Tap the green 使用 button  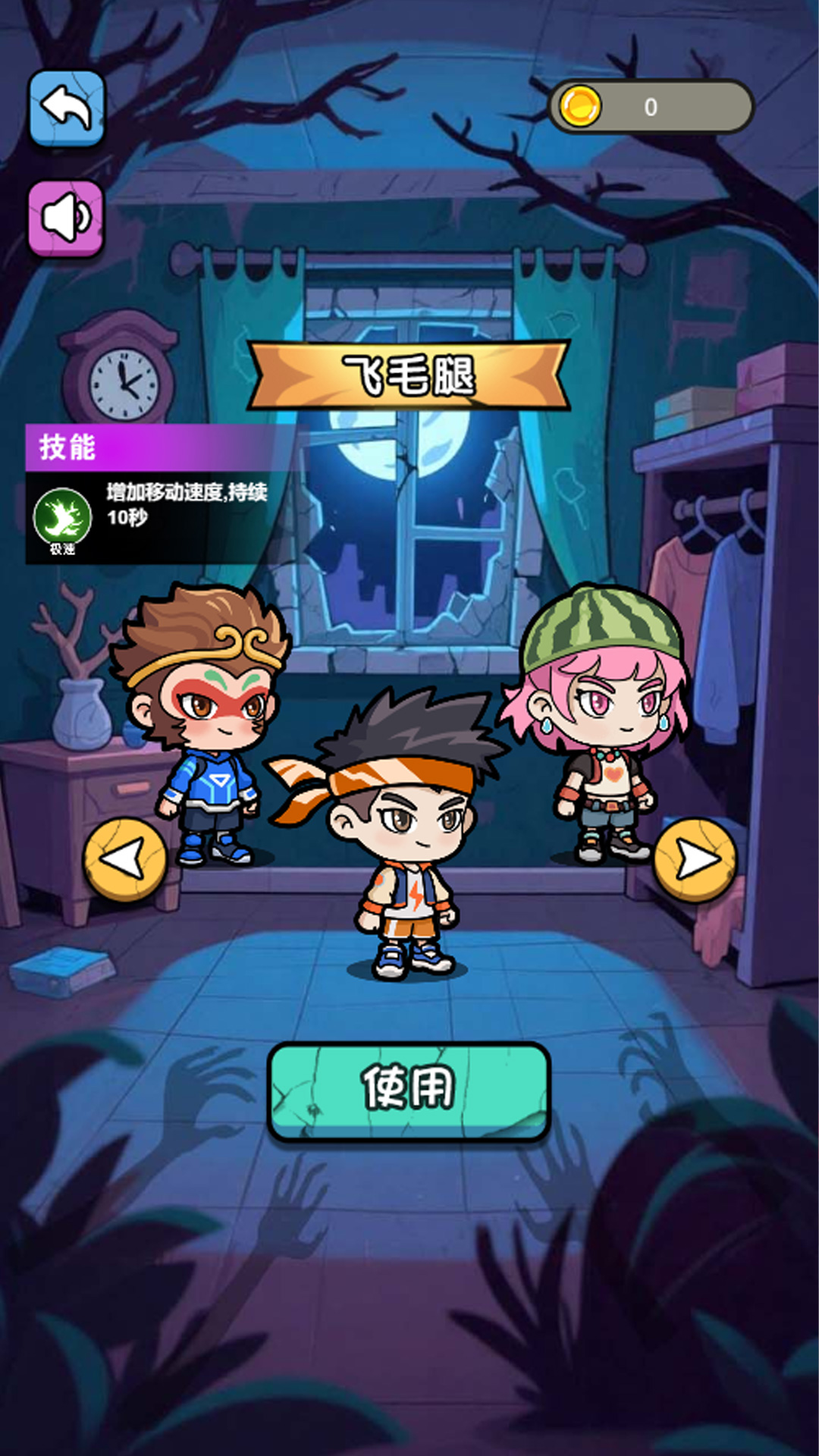point(409,1090)
